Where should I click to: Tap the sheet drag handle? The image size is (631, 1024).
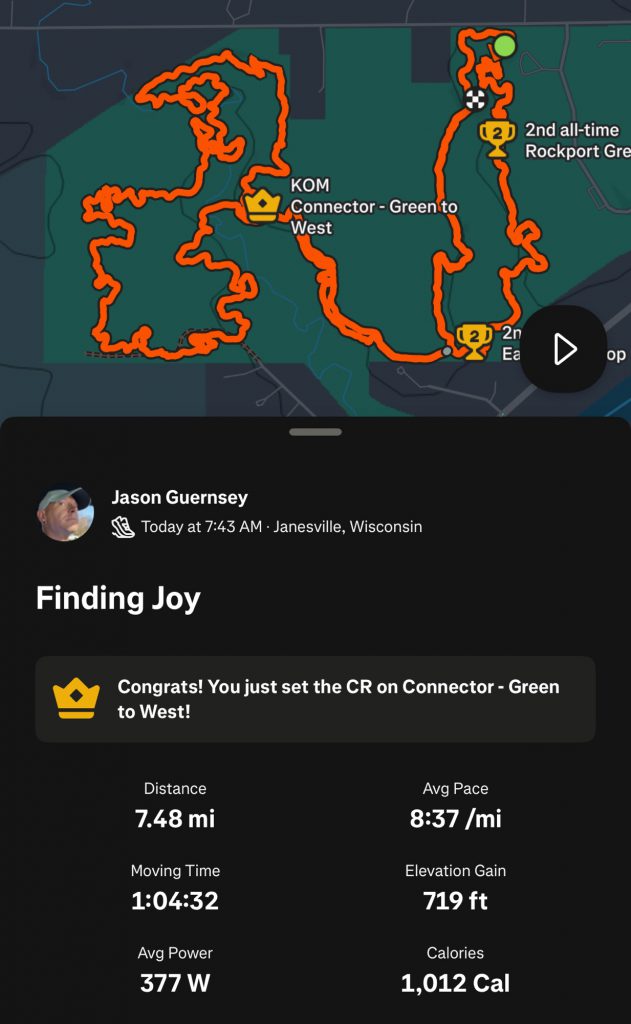click(315, 432)
